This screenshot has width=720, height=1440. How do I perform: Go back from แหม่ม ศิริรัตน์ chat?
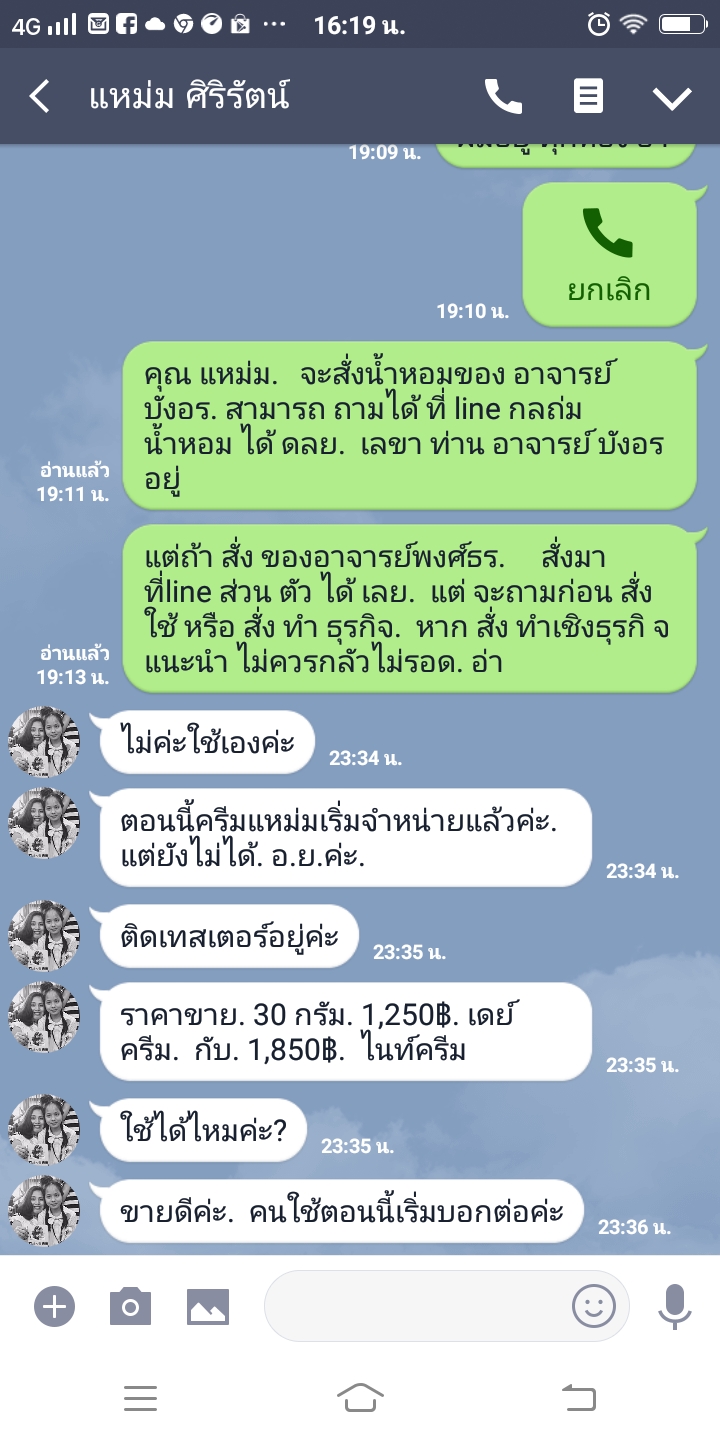(39, 97)
